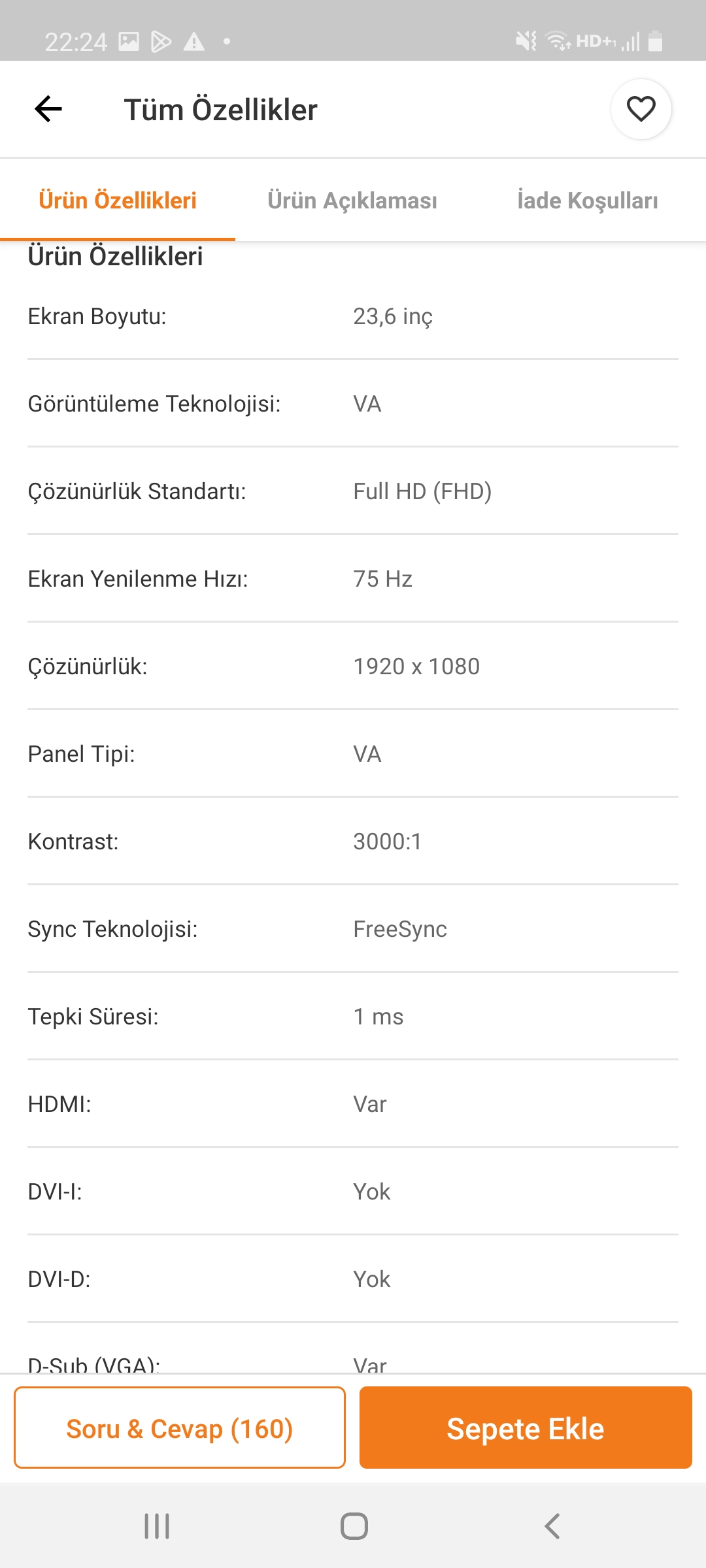The height and width of the screenshot is (1568, 706).
Task: Switch to the Ürün Açıklaması tab
Action: coord(352,201)
